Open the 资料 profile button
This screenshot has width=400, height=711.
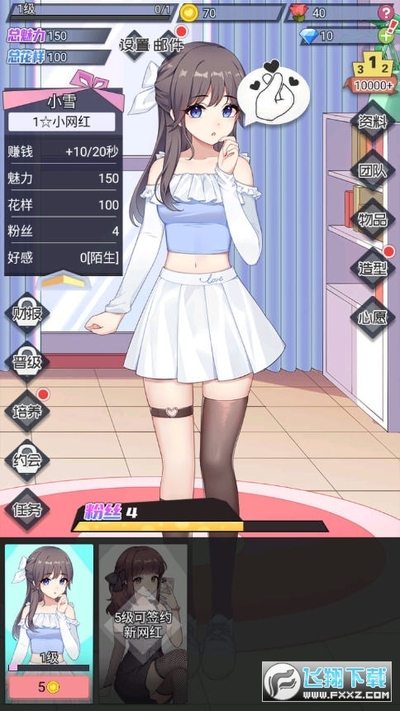pos(372,121)
